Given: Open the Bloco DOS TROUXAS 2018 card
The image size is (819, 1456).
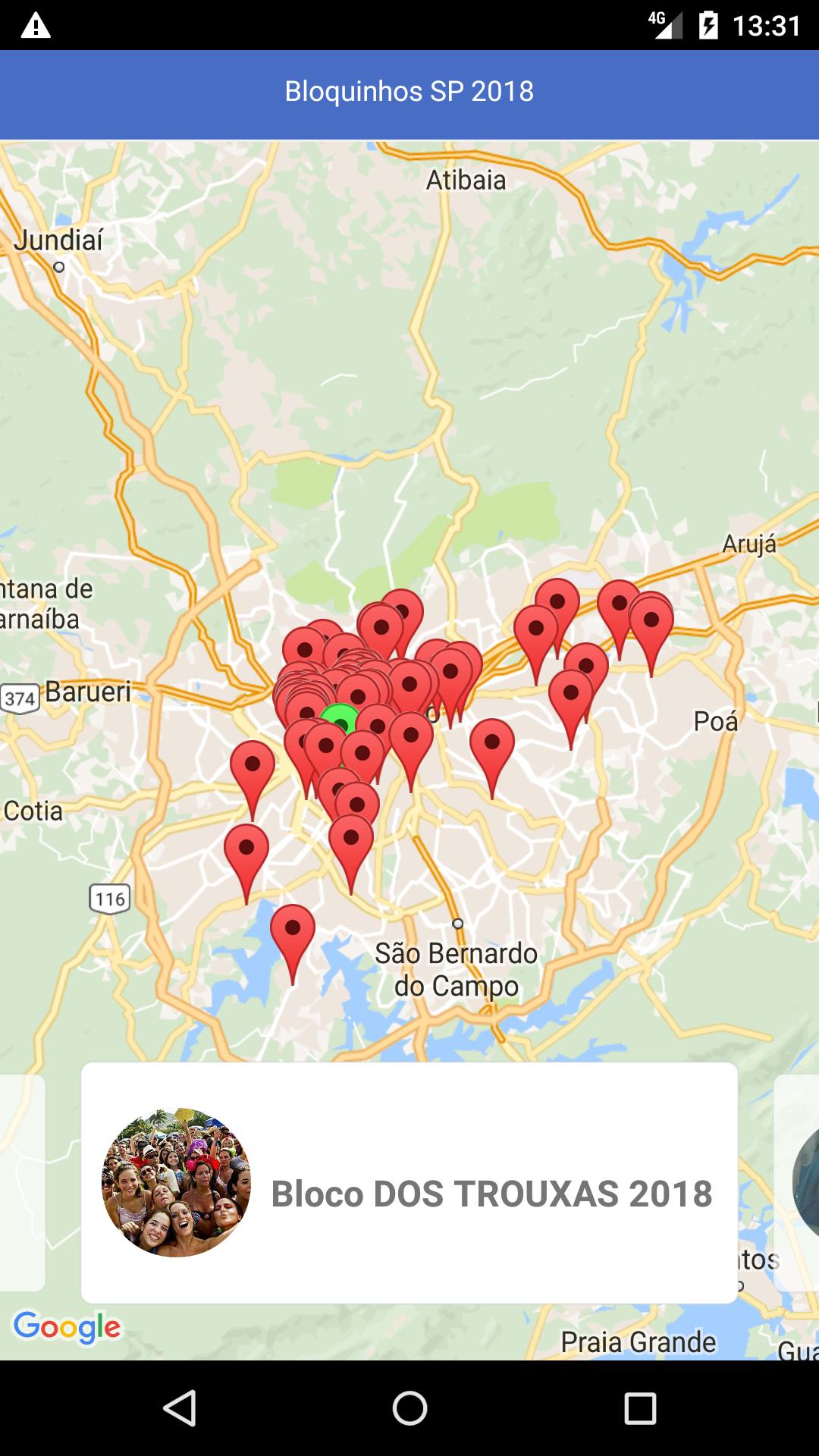Looking at the screenshot, I should coord(409,1182).
